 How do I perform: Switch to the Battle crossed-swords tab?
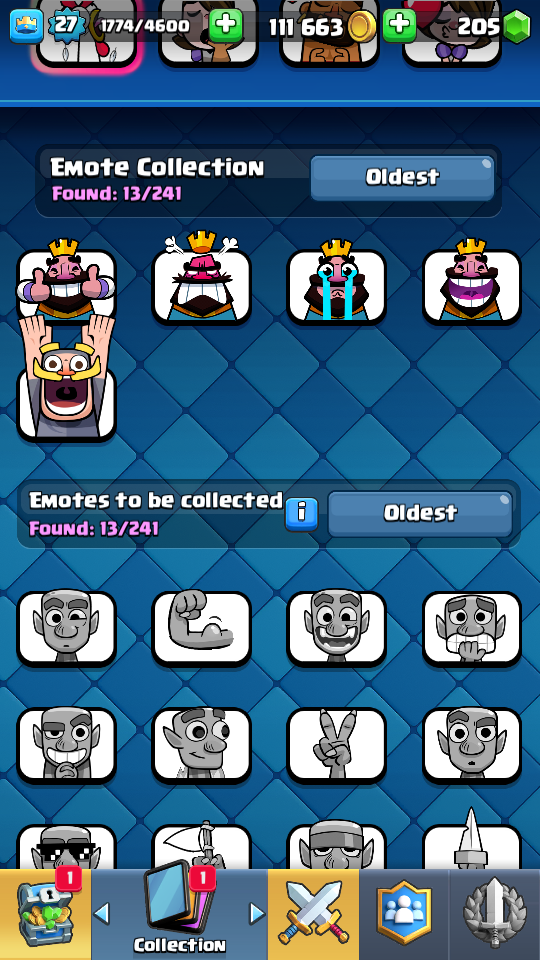313,913
